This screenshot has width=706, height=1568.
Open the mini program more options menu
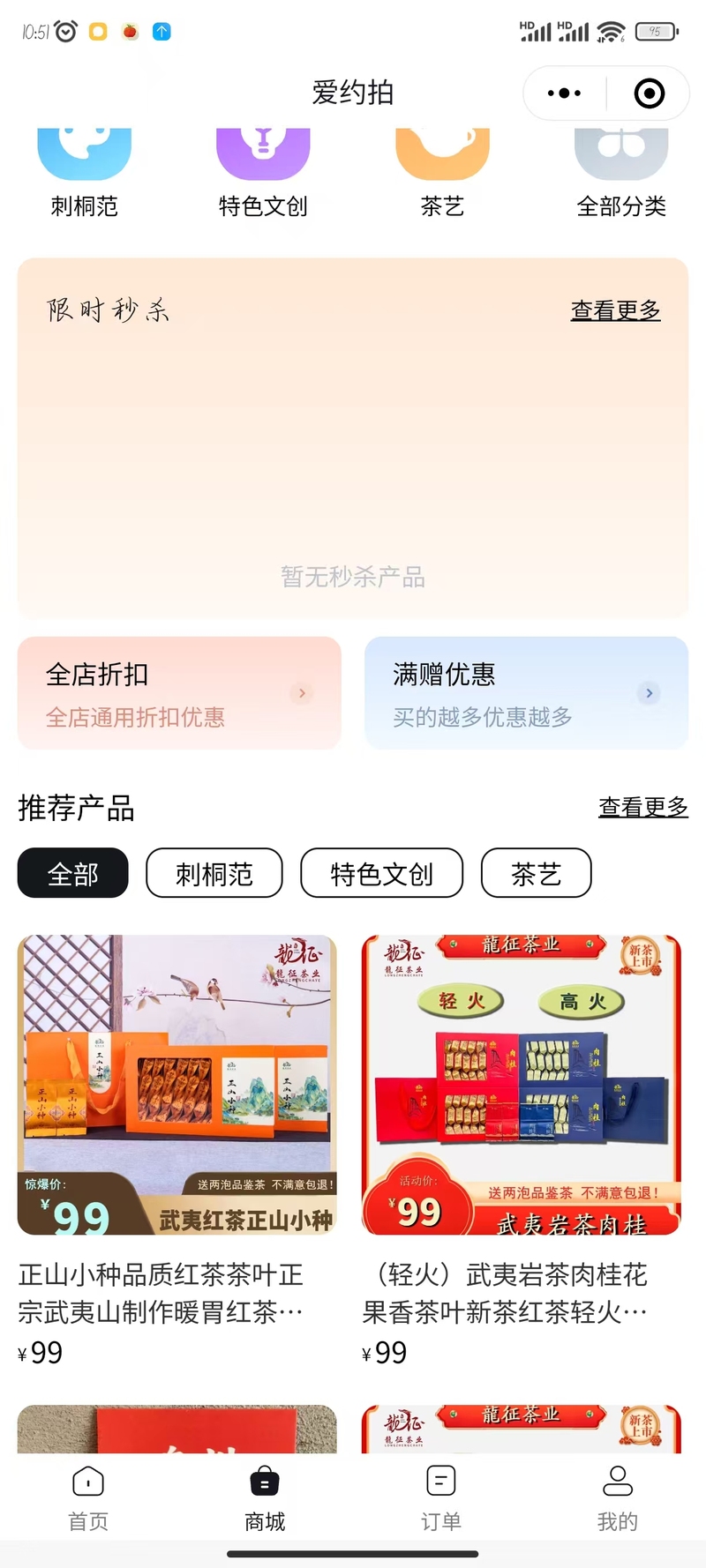point(564,93)
